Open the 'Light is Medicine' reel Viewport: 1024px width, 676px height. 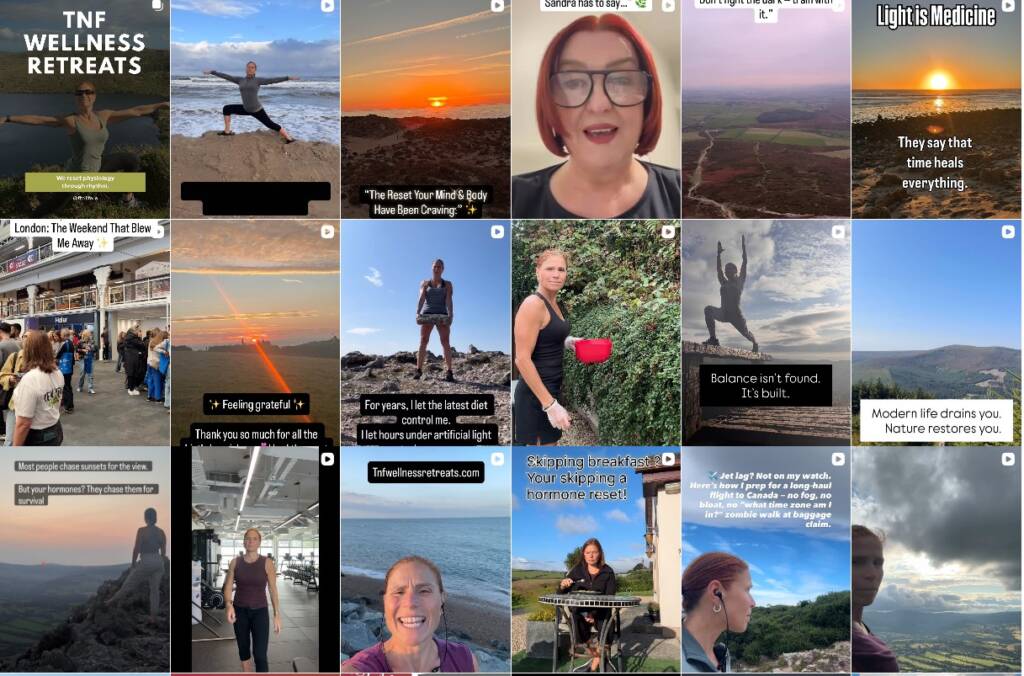coord(937,110)
